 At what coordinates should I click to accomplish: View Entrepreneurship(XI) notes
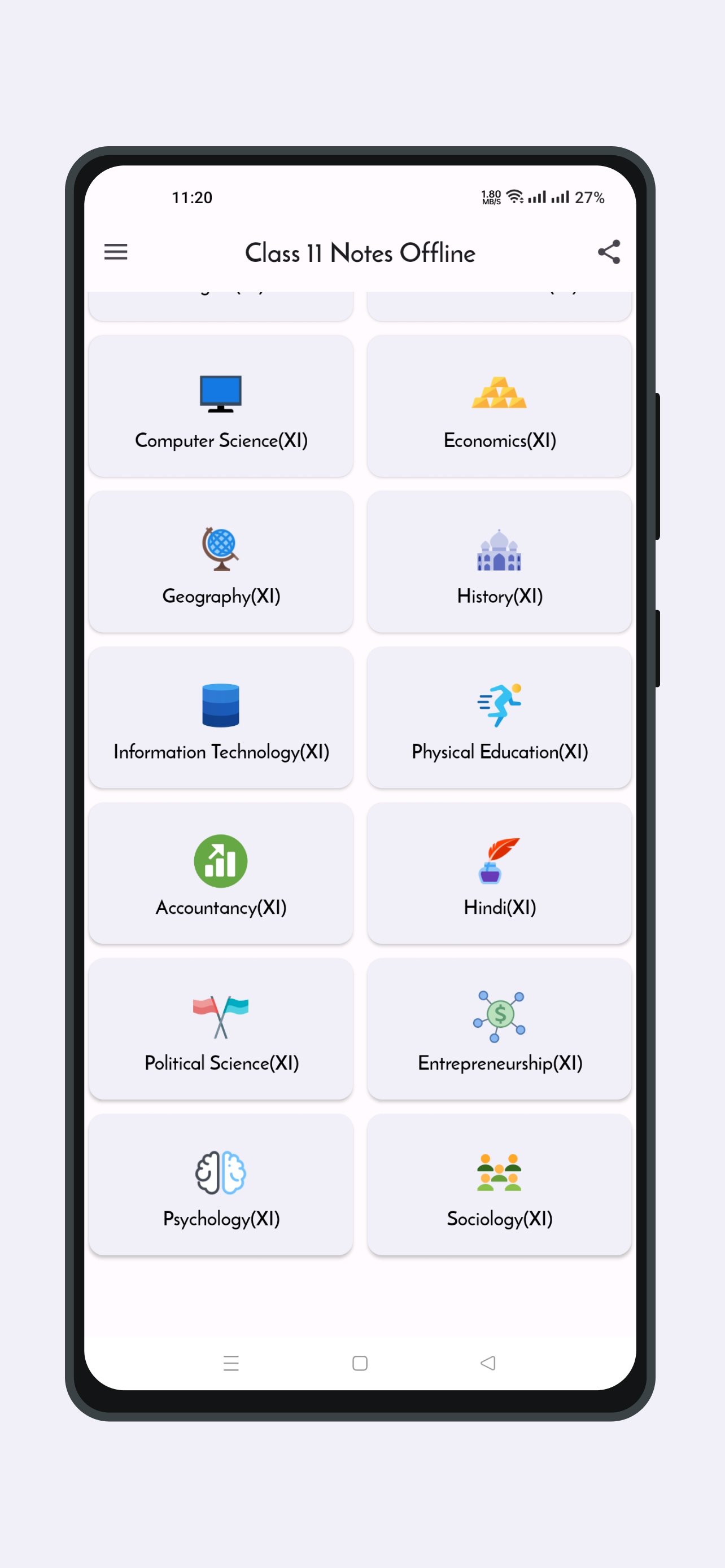(499, 1030)
